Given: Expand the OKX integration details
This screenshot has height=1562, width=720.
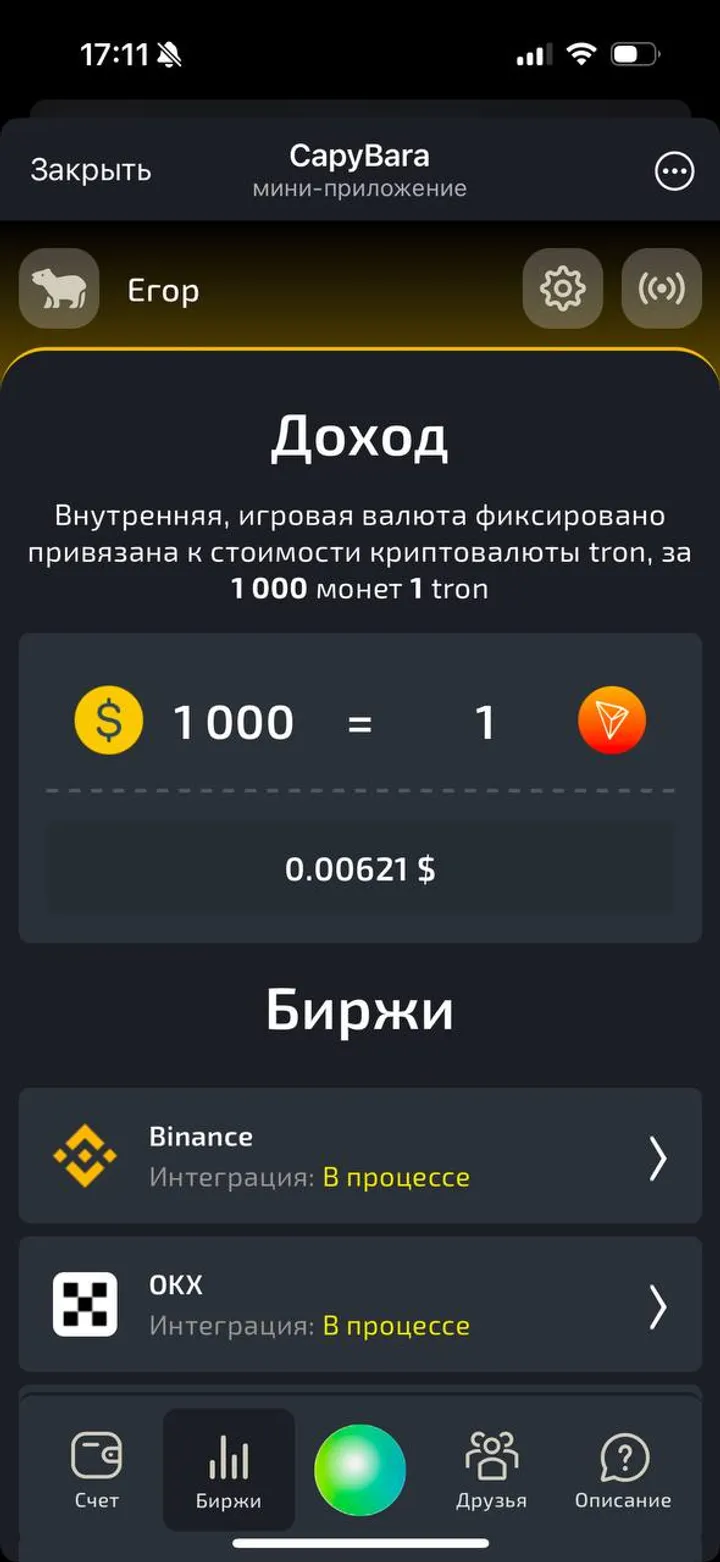Looking at the screenshot, I should pos(658,1305).
